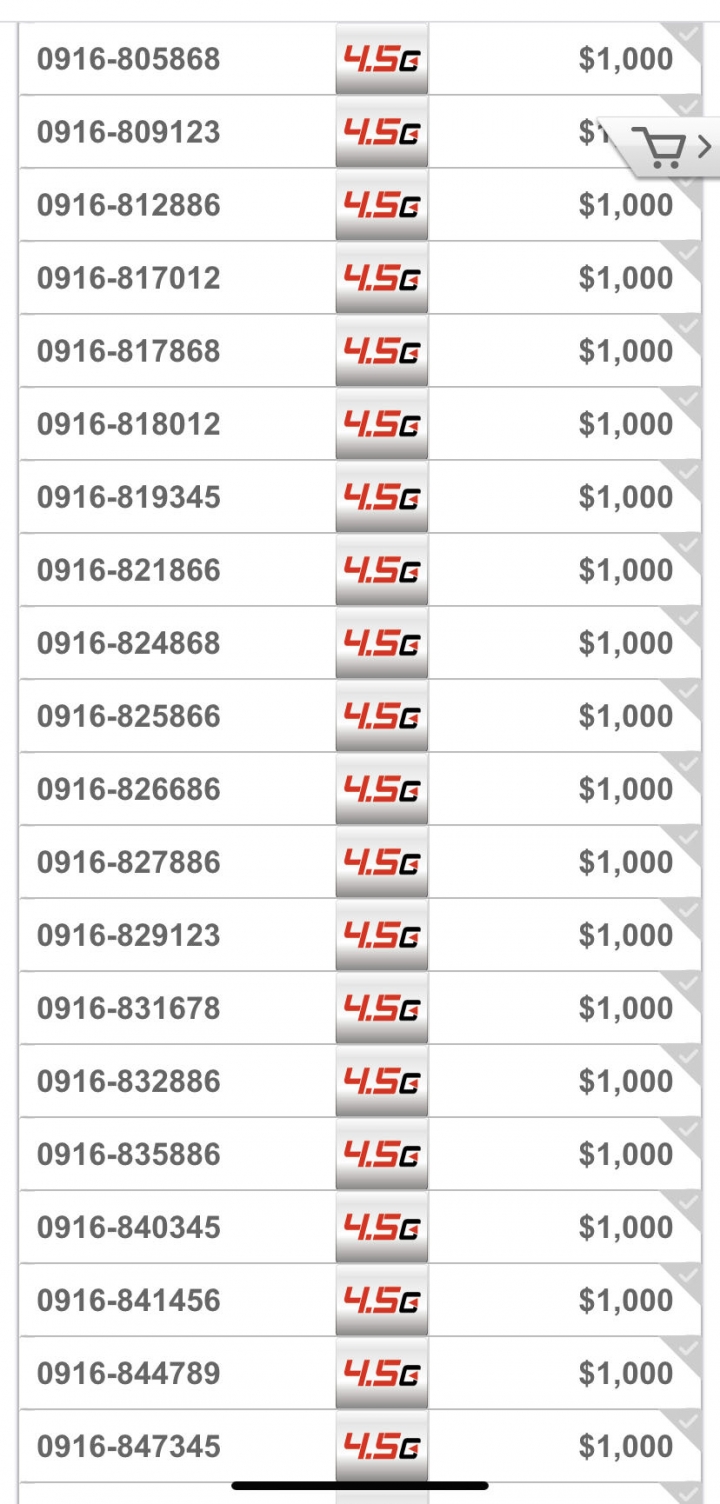The image size is (720, 1504).
Task: Tap number 0916-818012 row
Action: (360, 424)
